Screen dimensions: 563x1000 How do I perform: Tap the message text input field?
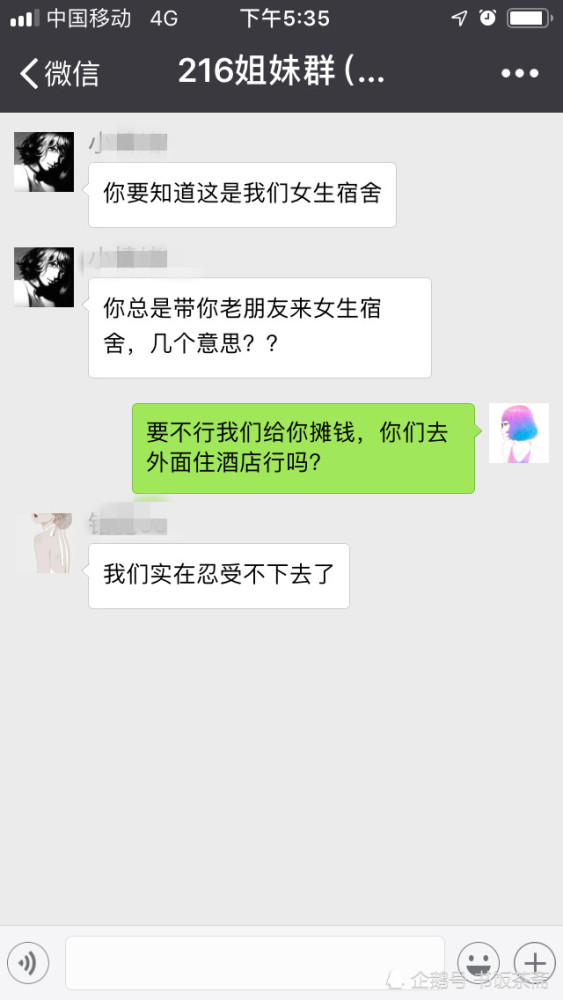tap(254, 962)
